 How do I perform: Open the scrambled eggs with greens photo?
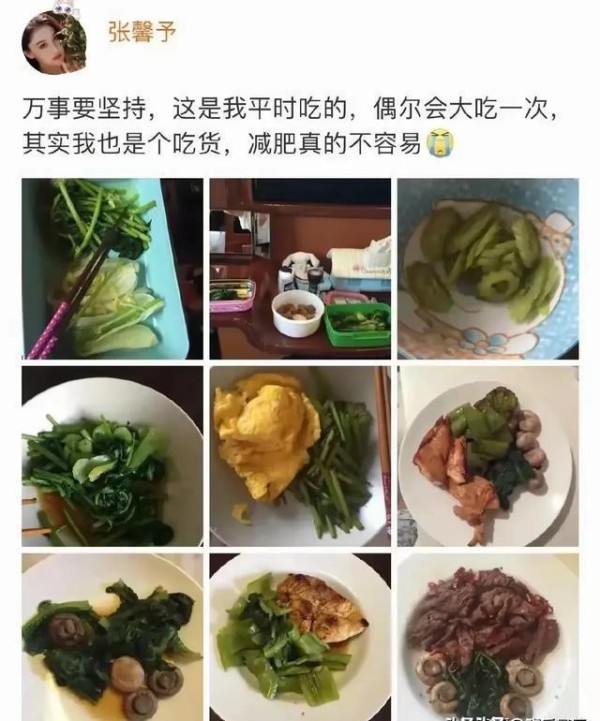300,456
